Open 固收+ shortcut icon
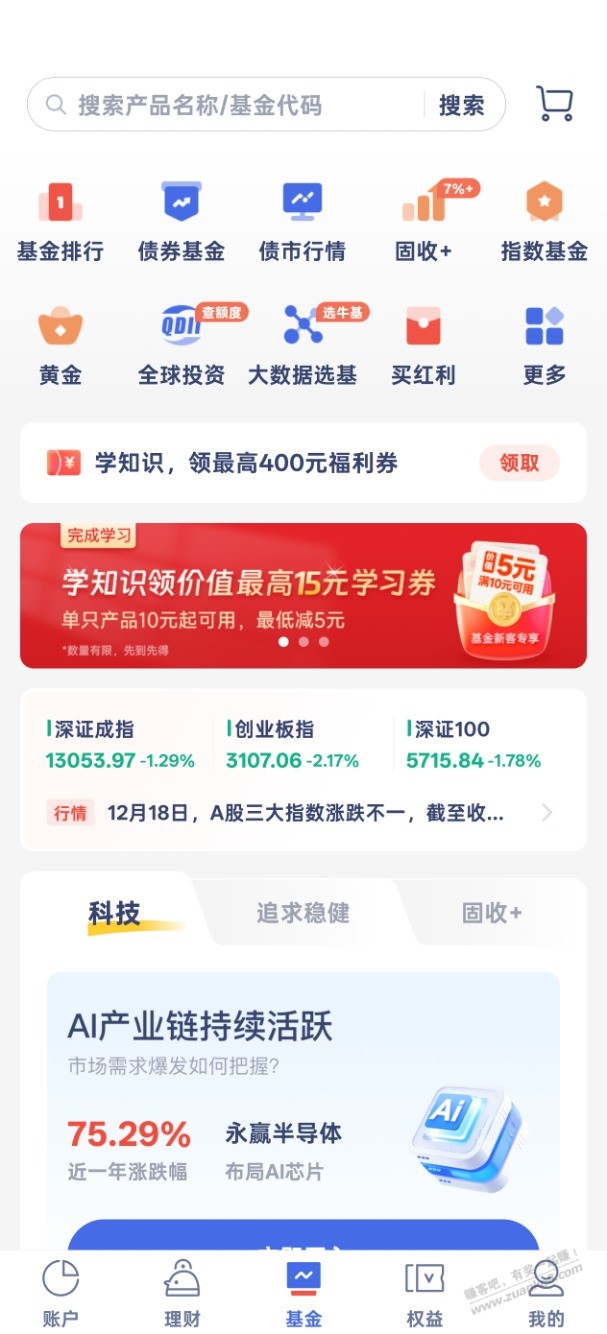The height and width of the screenshot is (1334, 607). pos(423,222)
